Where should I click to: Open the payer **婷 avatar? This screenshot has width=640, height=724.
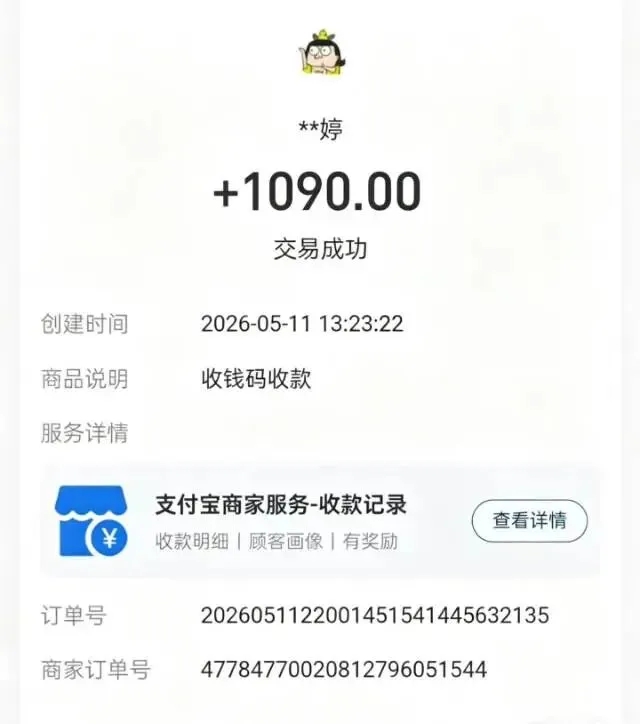point(322,52)
